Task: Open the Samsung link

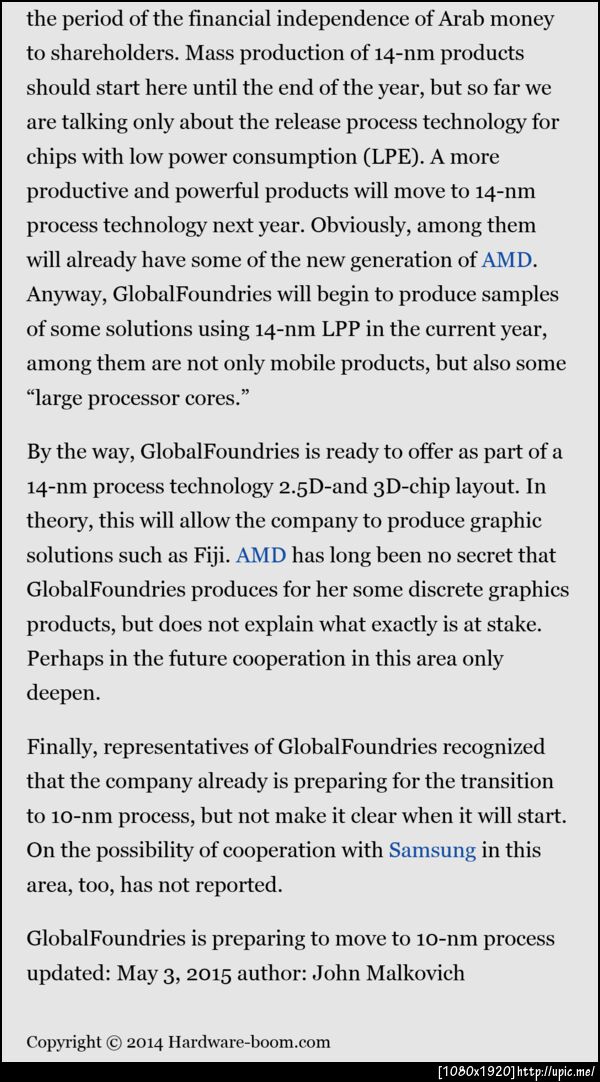Action: coord(431,850)
